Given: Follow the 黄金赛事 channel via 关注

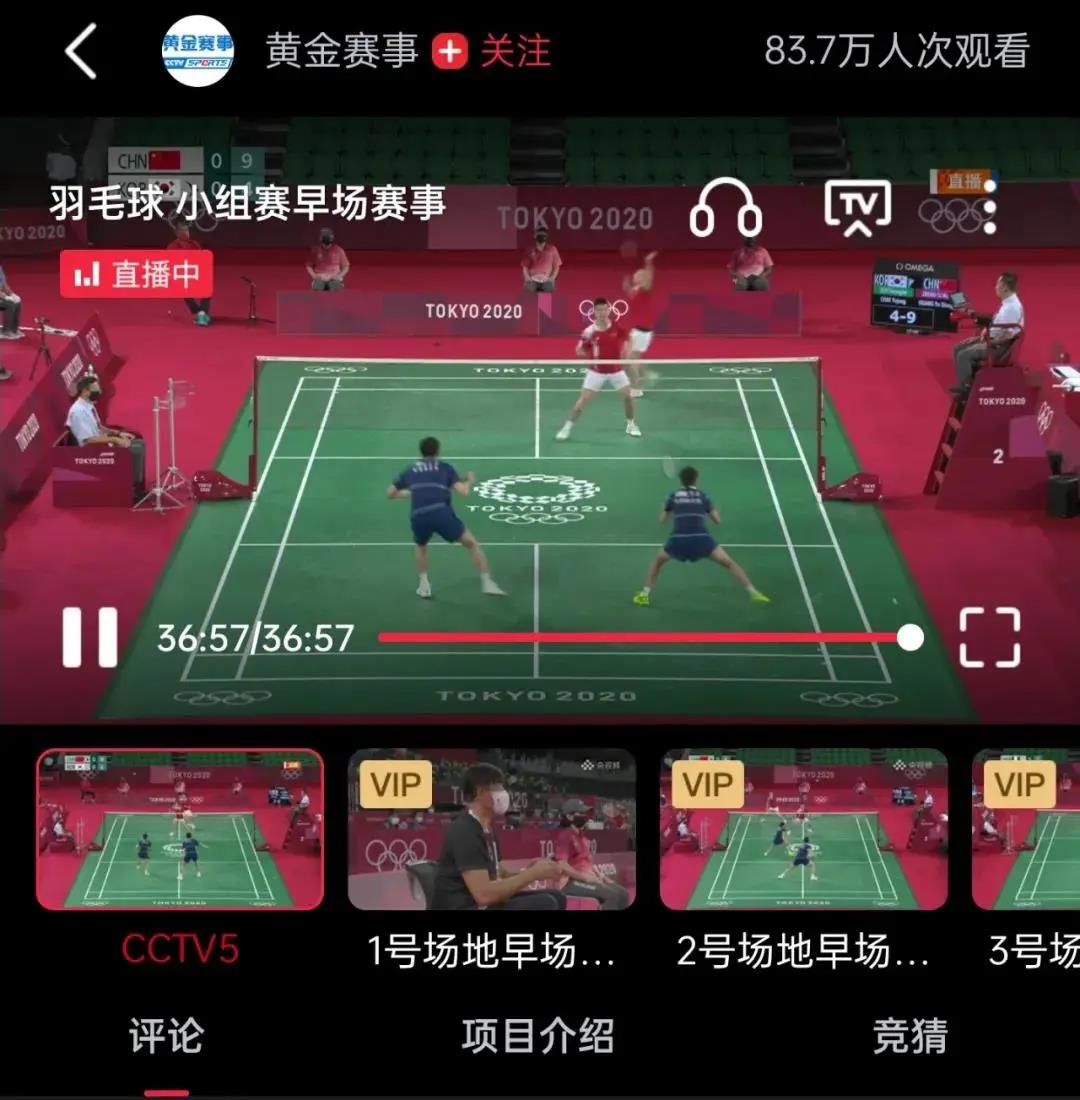Looking at the screenshot, I should [x=492, y=51].
